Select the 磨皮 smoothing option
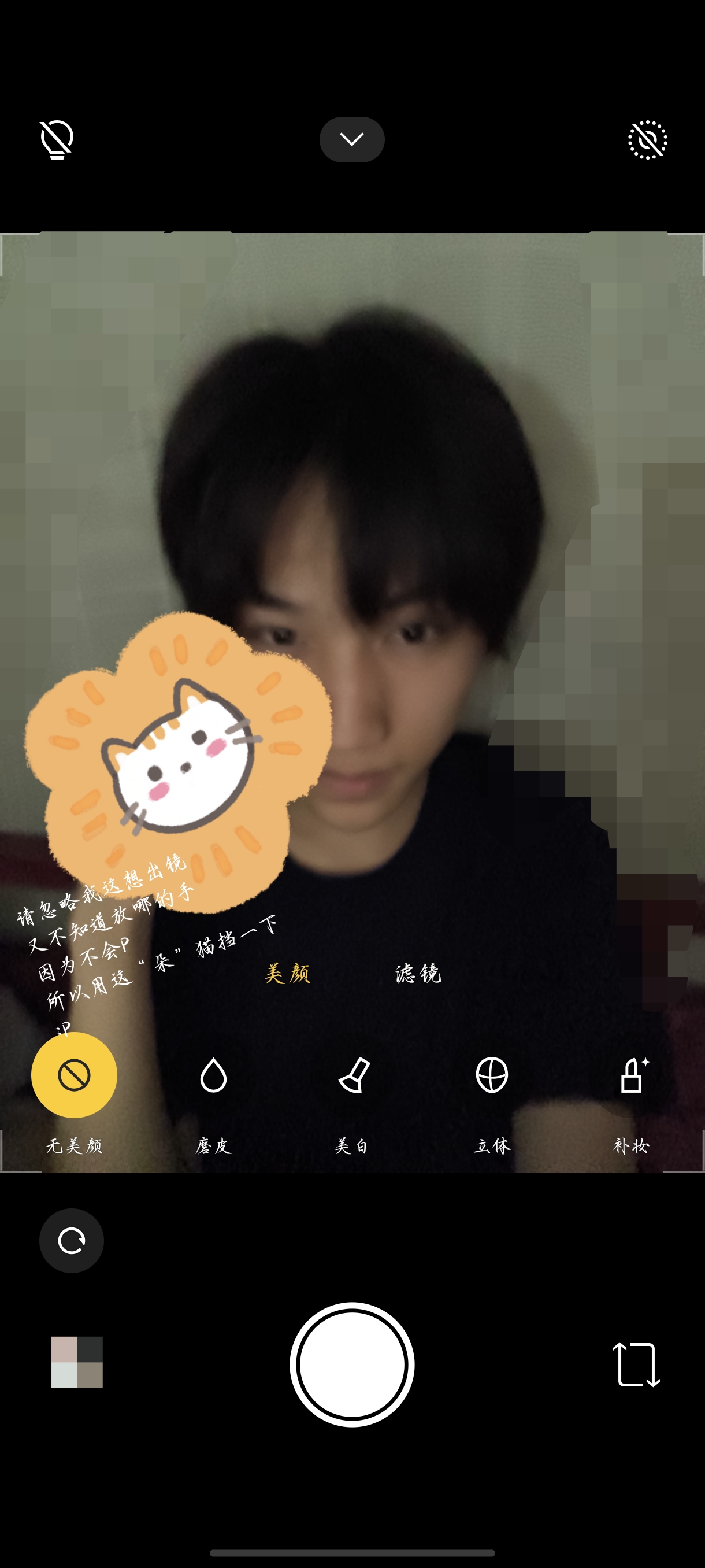Viewport: 705px width, 1568px height. click(x=213, y=1075)
